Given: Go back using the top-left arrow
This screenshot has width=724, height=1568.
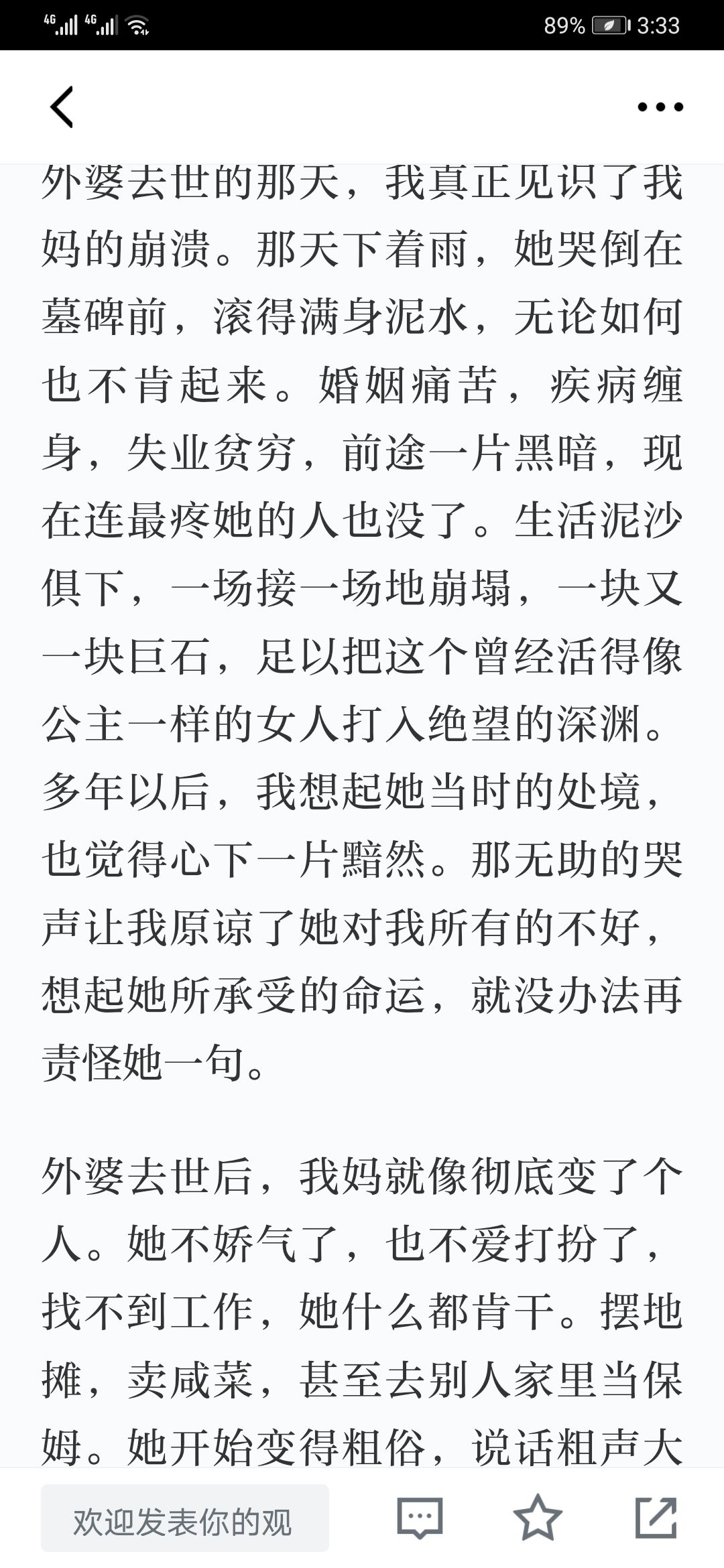Looking at the screenshot, I should click(x=62, y=107).
